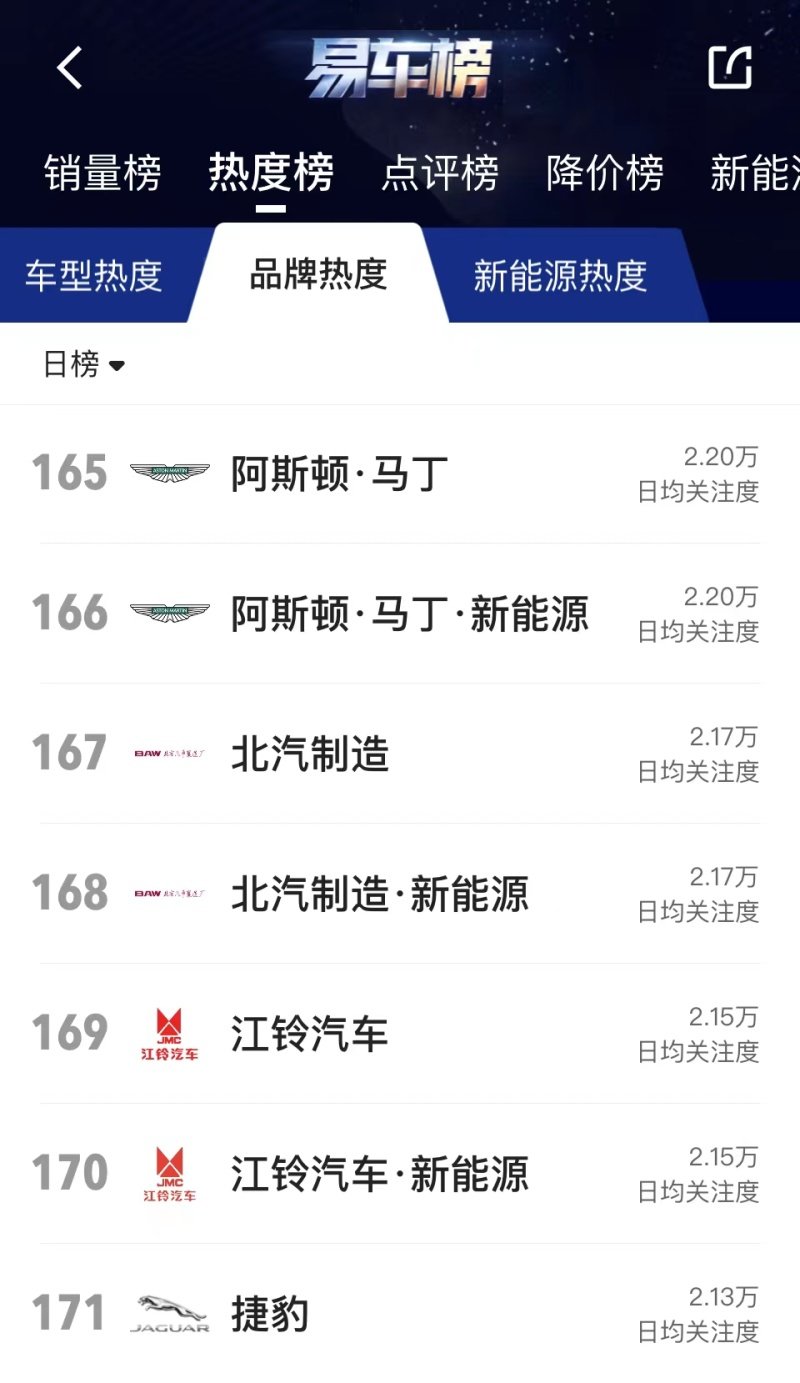Image resolution: width=800 pixels, height=1383 pixels.
Task: Open the 江铃汽车 brand row ranked 169
Action: click(x=400, y=1034)
